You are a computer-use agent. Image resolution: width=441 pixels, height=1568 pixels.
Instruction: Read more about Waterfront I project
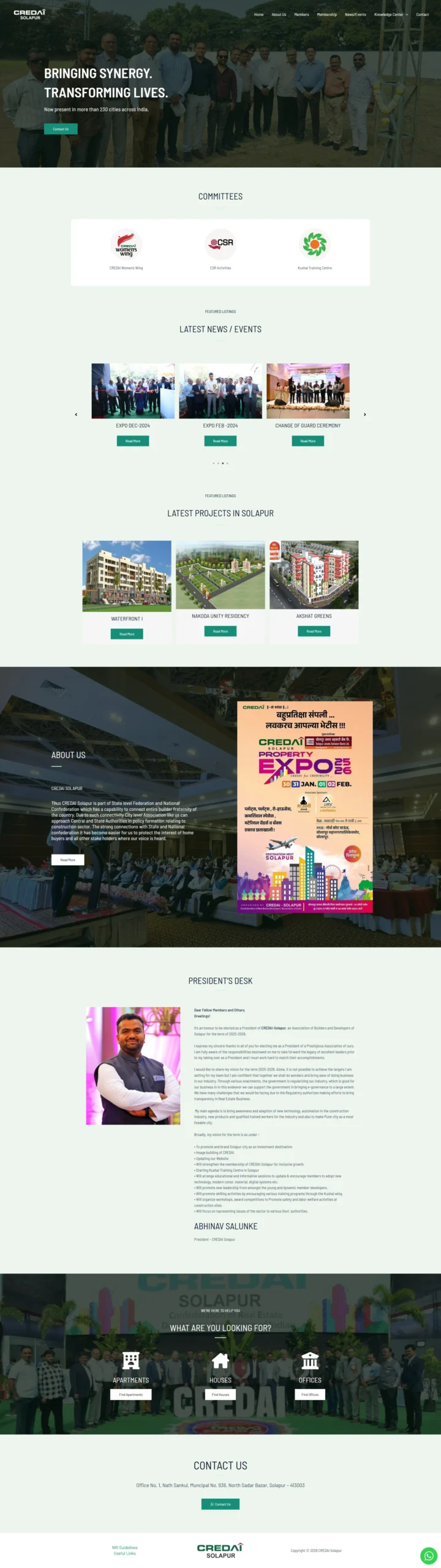click(127, 634)
